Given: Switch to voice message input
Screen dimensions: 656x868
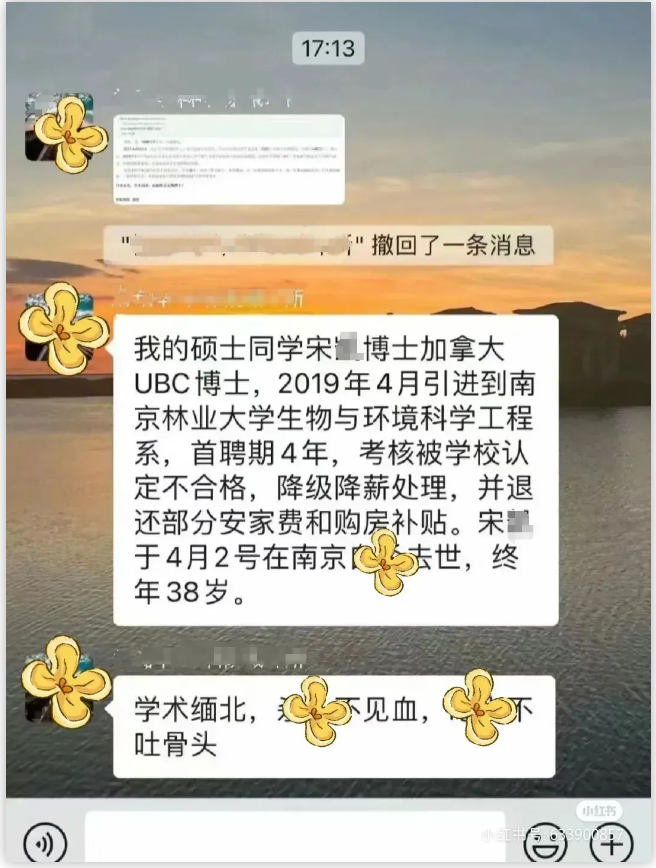Looking at the screenshot, I should coord(44,838).
